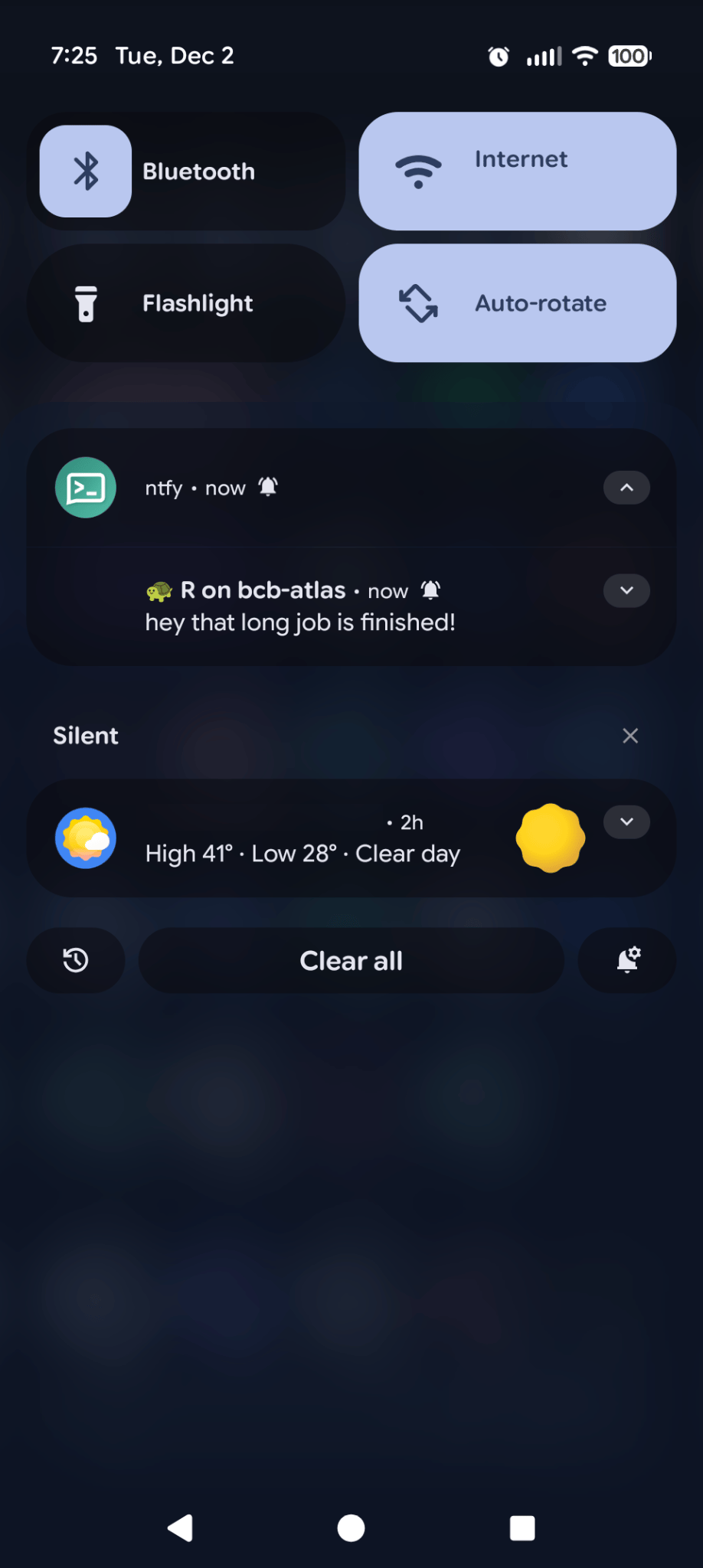Viewport: 703px width, 1568px height.
Task: Turn on the Flashlight
Action: point(186,303)
